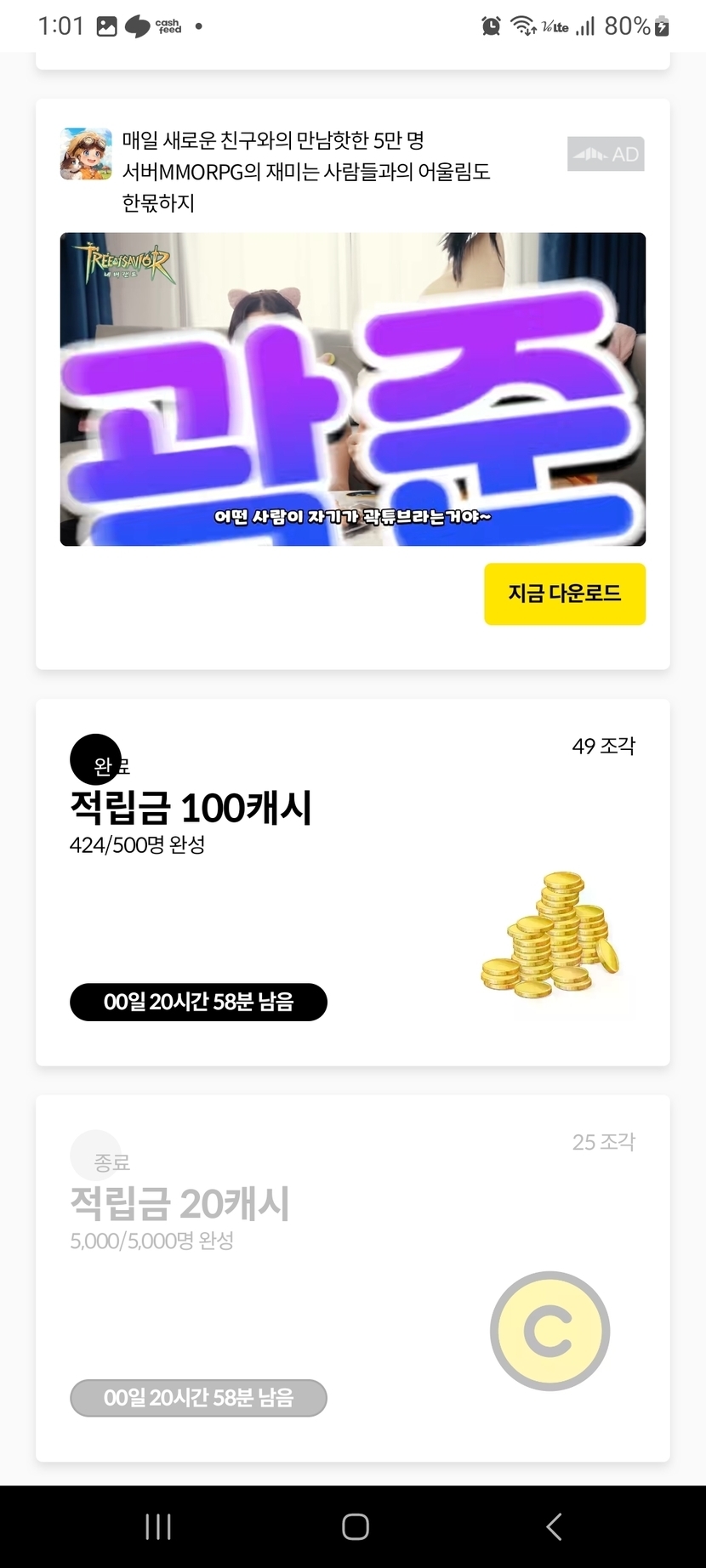Open the ended 적립금 20캐시 card

click(x=352, y=1277)
